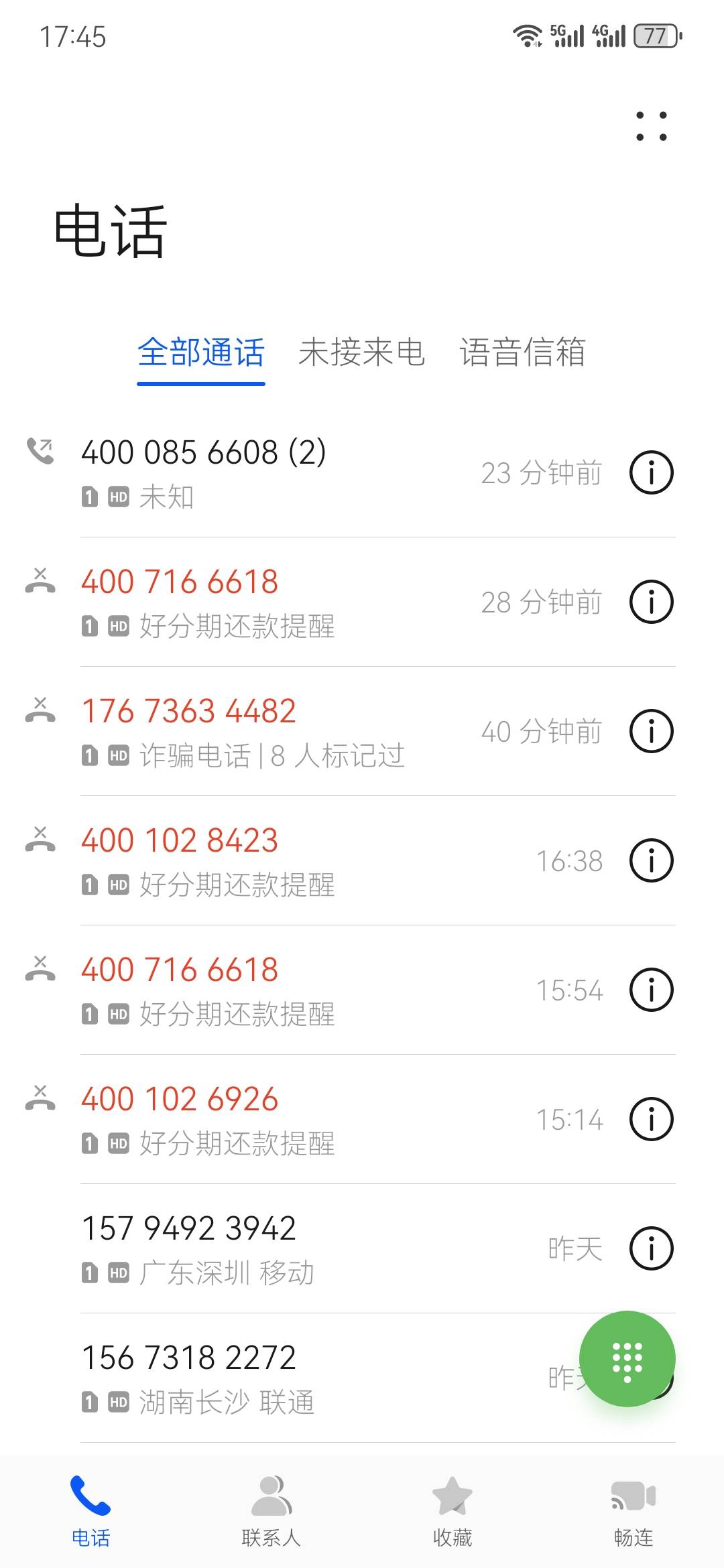Open the green dial pad button
724x1568 pixels.
point(627,1359)
